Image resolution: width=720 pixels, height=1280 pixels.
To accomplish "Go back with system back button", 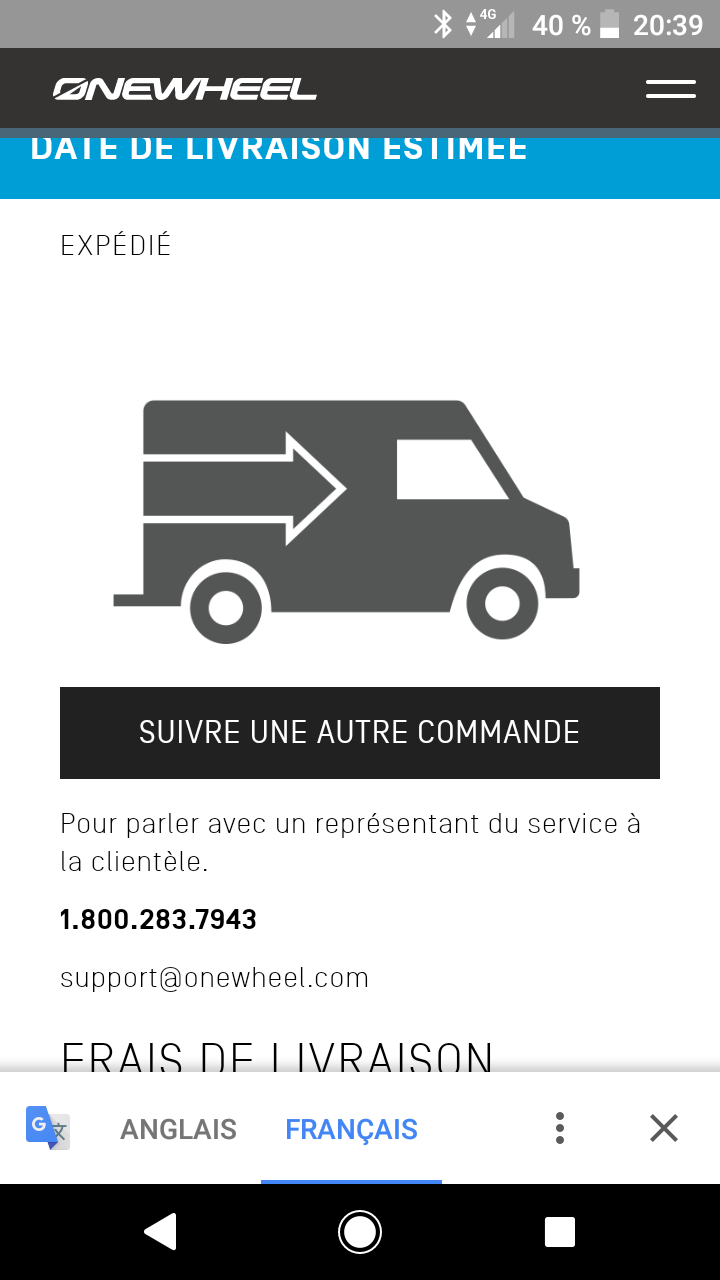I will click(x=160, y=1232).
